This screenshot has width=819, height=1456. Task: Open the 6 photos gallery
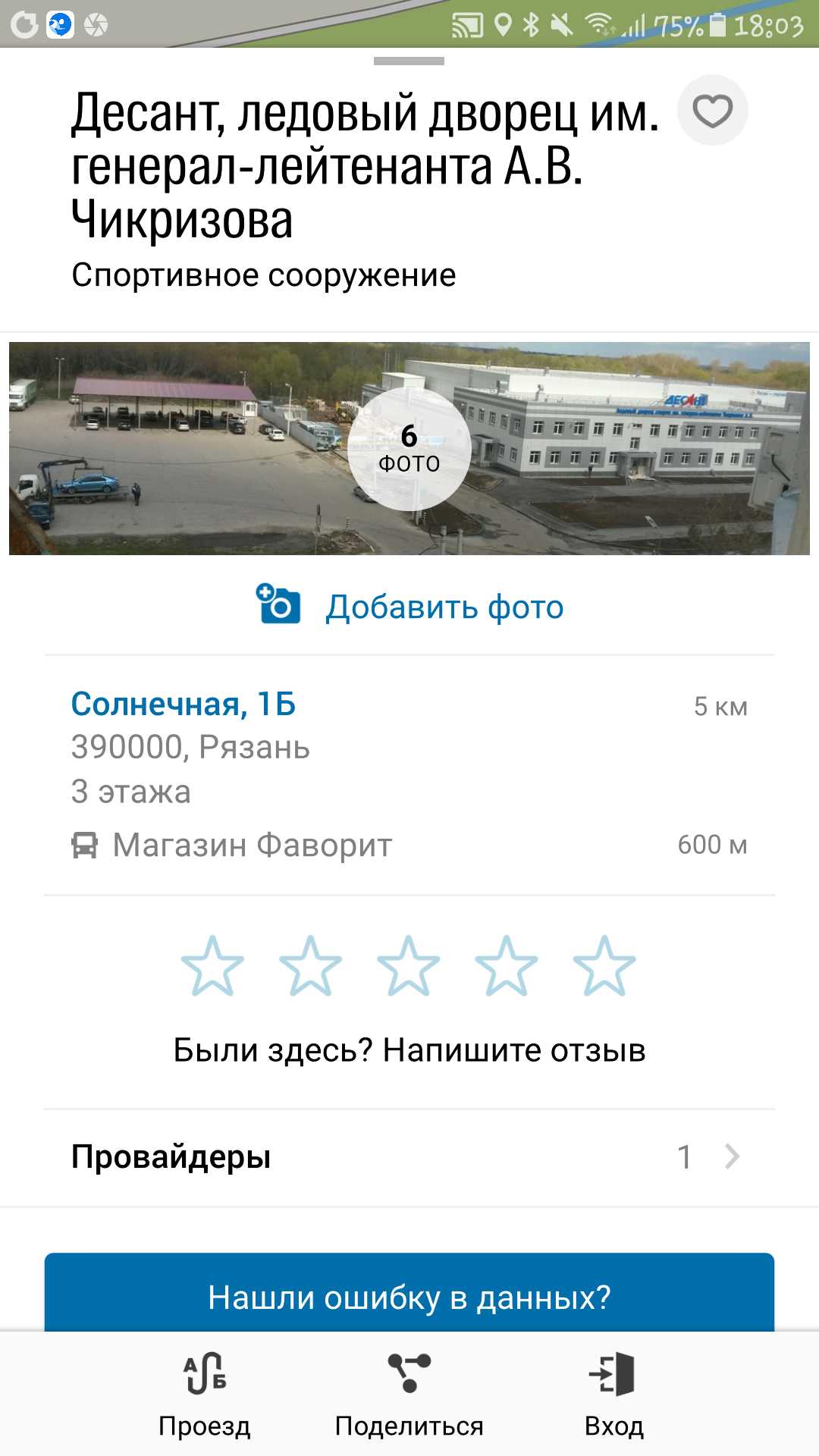pyautogui.click(x=409, y=449)
